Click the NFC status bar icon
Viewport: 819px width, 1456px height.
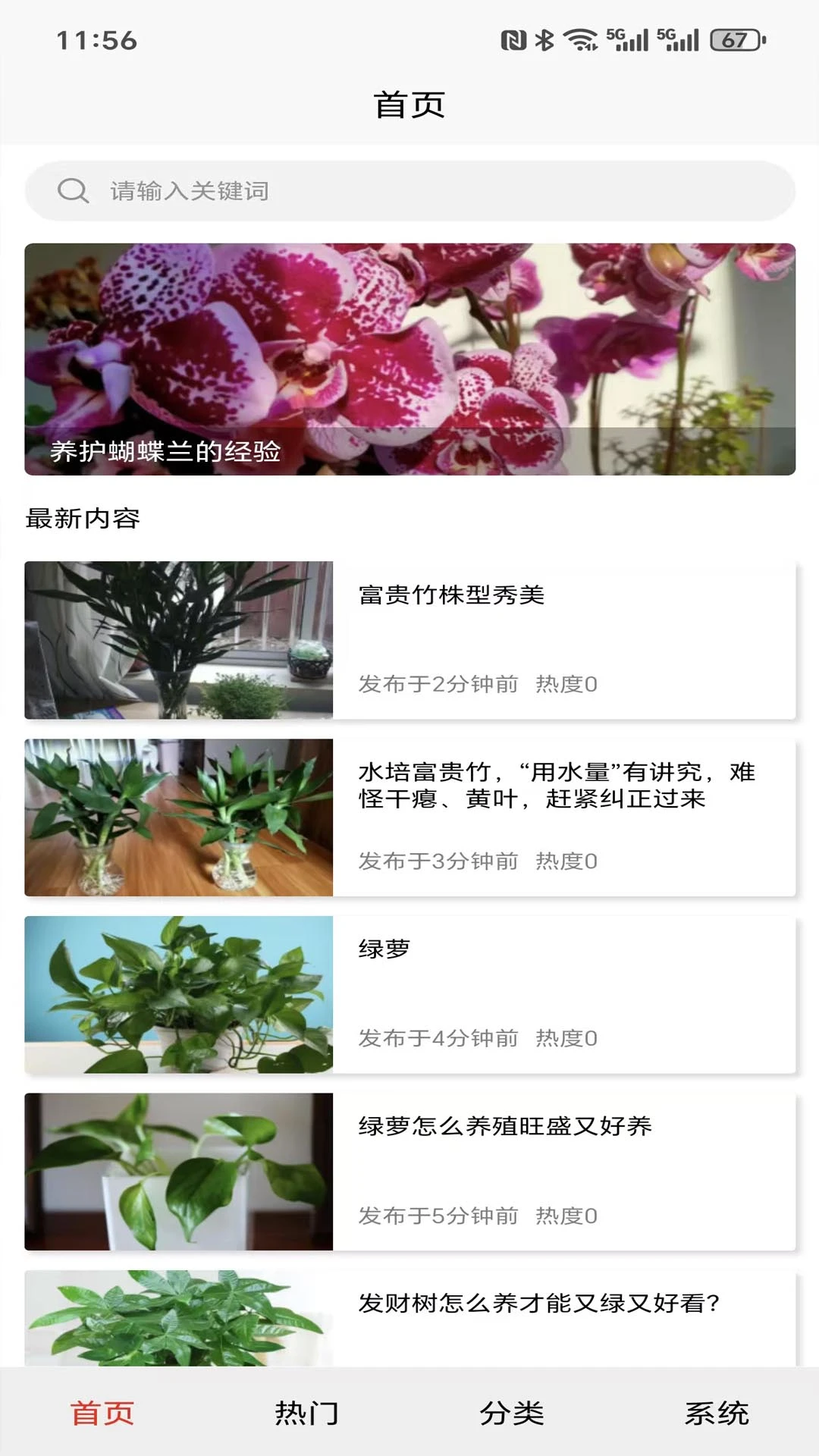(511, 42)
